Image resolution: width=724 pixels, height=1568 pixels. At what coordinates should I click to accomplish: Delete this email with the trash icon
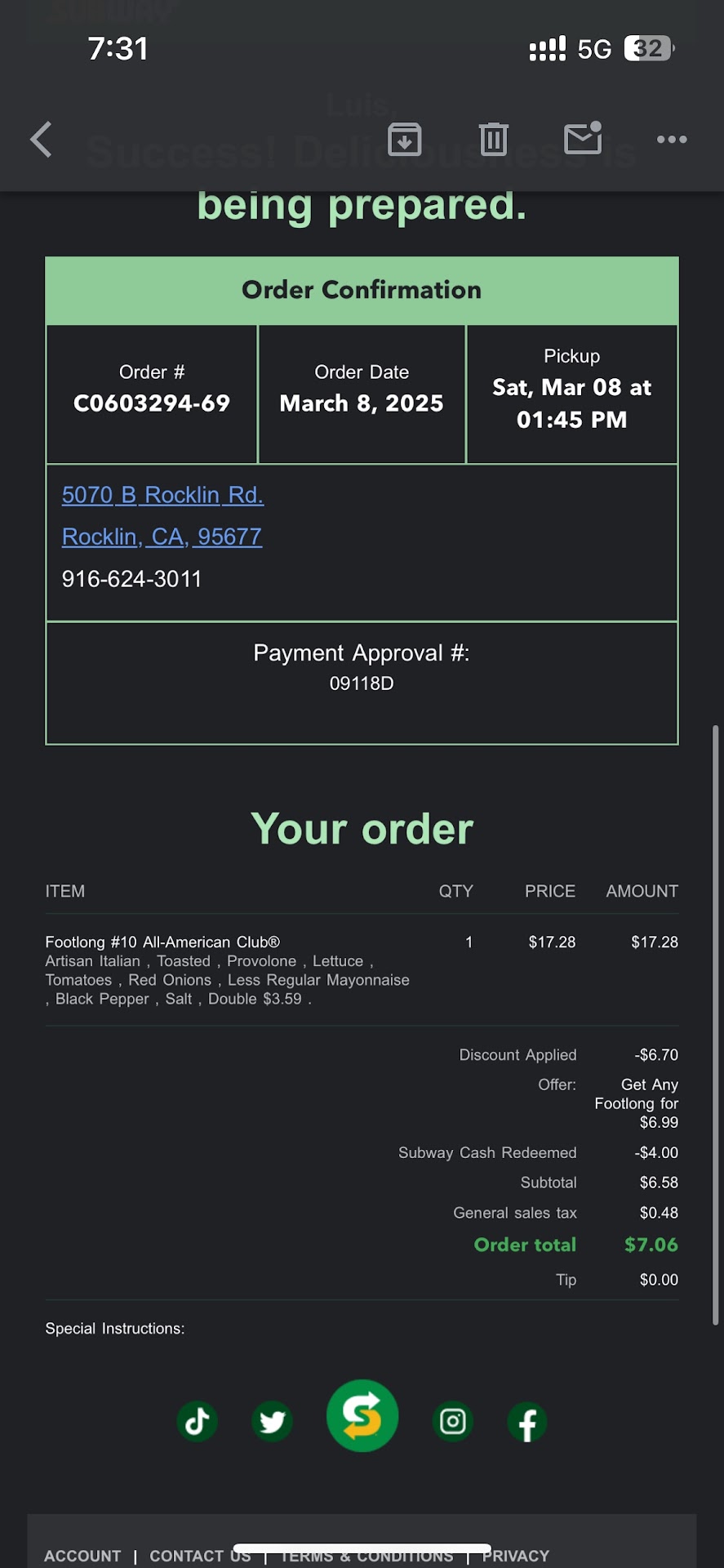(x=493, y=139)
